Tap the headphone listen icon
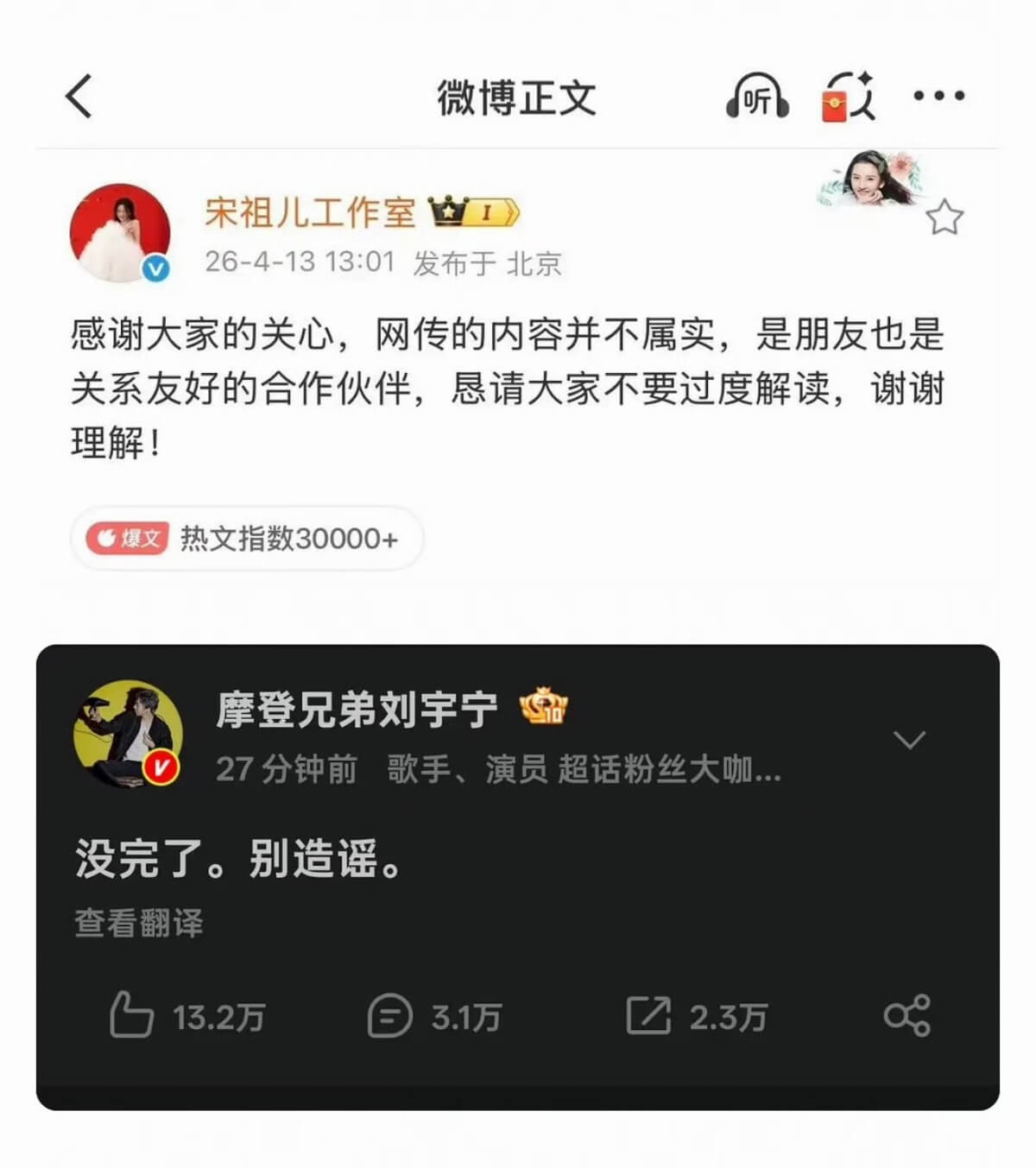This screenshot has height=1168, width=1036. coord(756,97)
